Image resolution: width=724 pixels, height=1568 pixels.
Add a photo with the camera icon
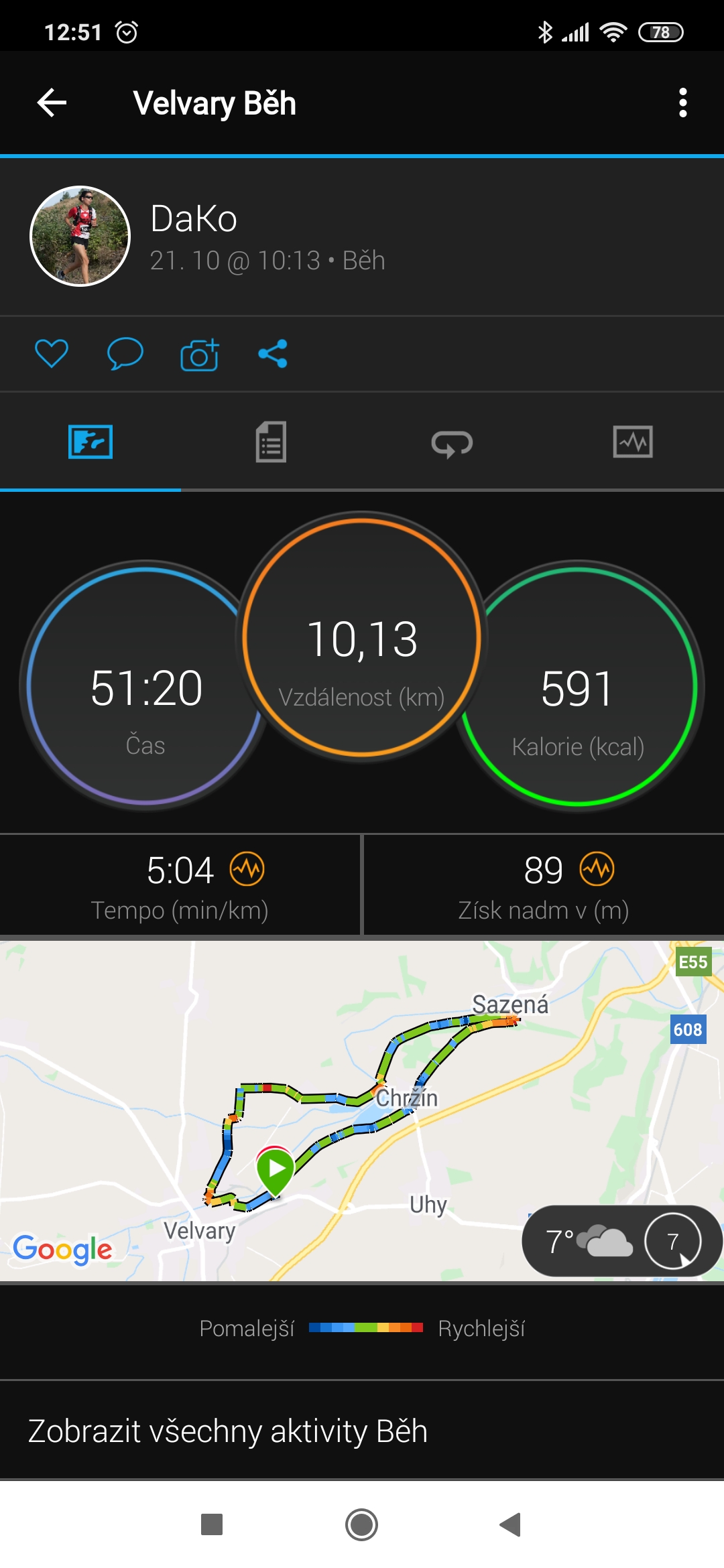coord(199,354)
